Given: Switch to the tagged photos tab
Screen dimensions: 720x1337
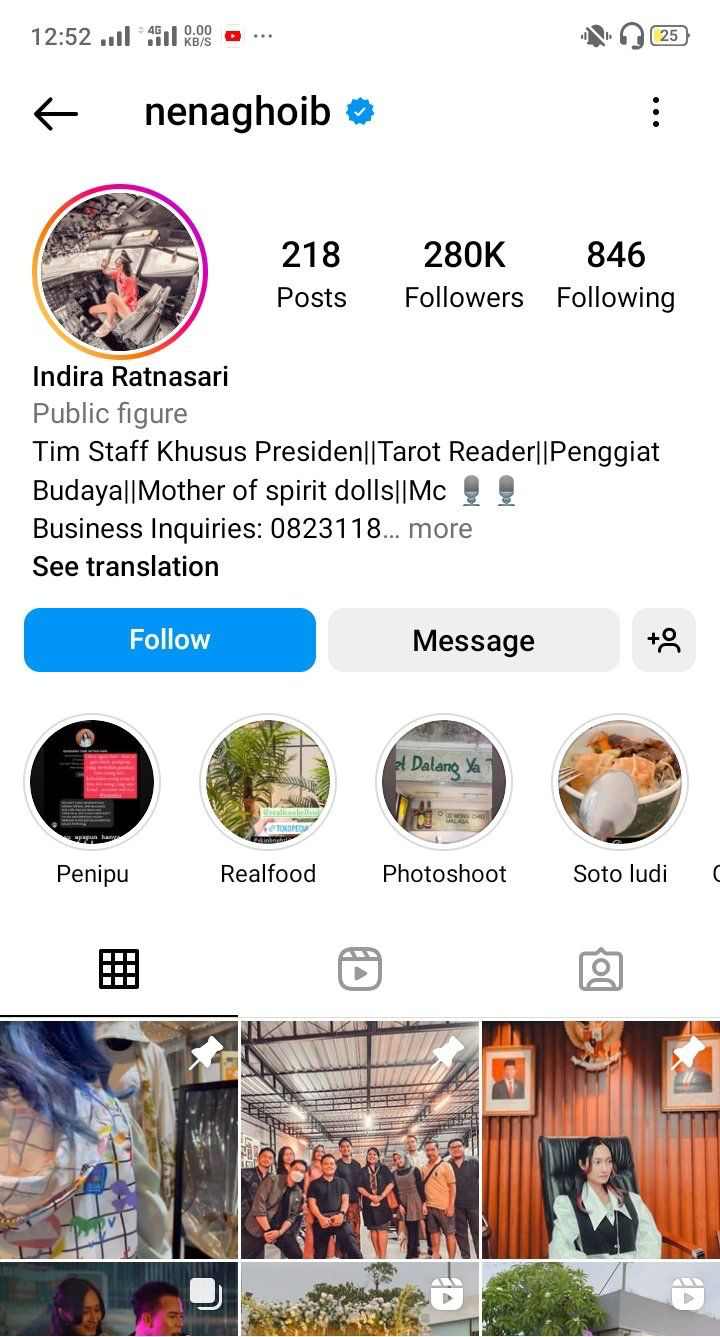Looking at the screenshot, I should tap(601, 969).
